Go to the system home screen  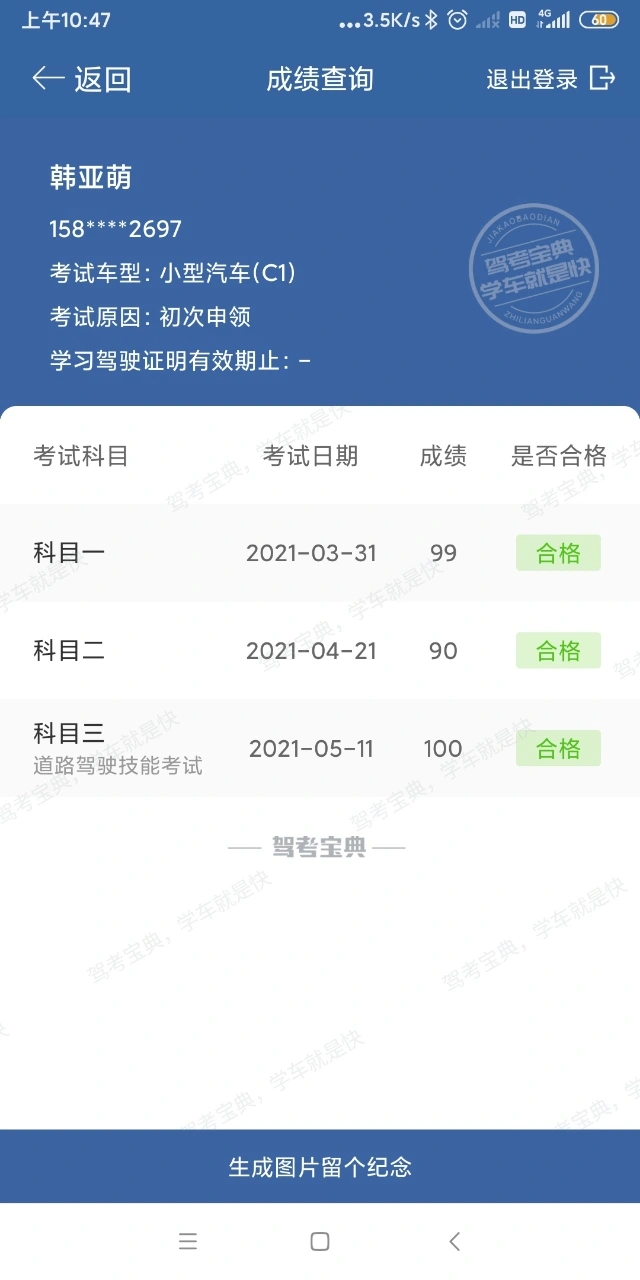click(x=320, y=1241)
